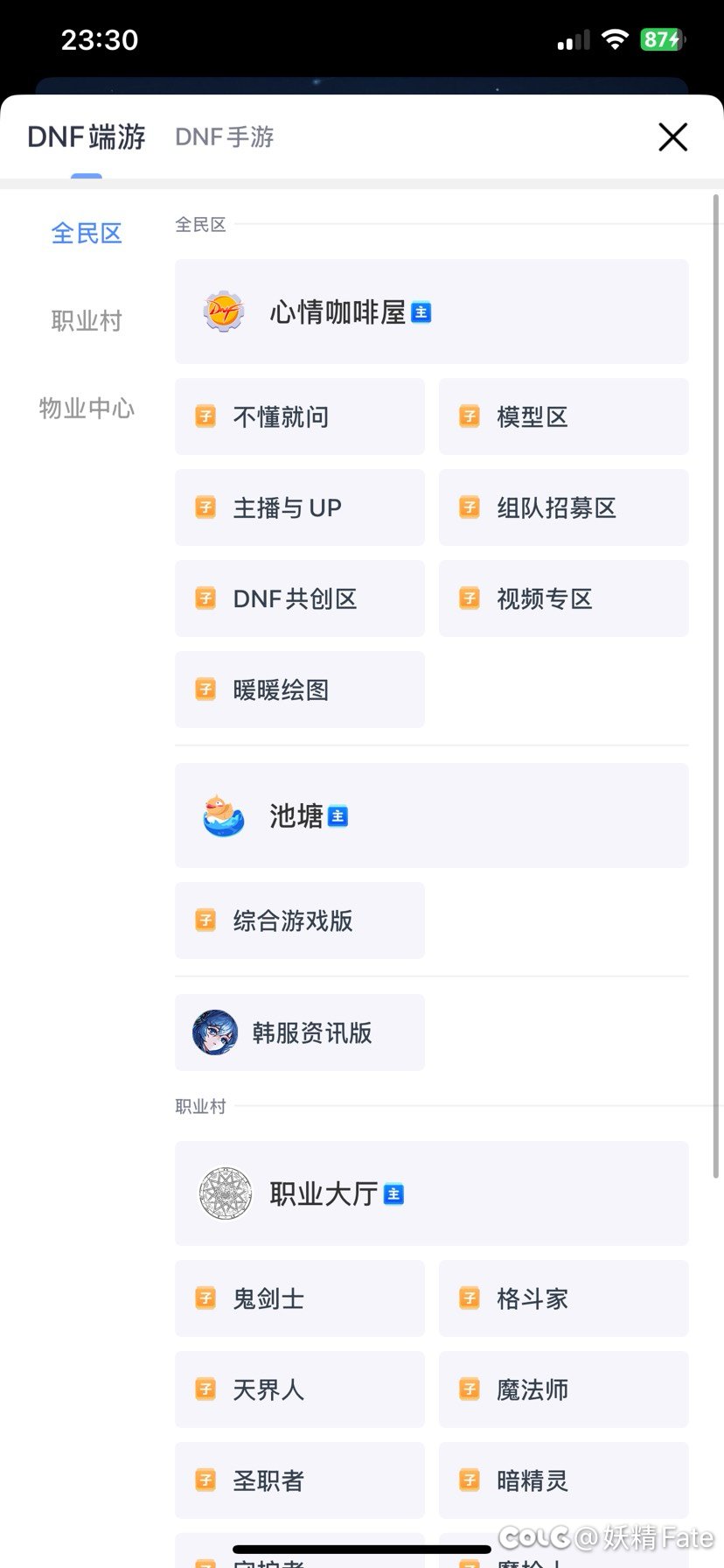Tap the Wi-Fi status icon
The image size is (724, 1568).
[x=615, y=39]
